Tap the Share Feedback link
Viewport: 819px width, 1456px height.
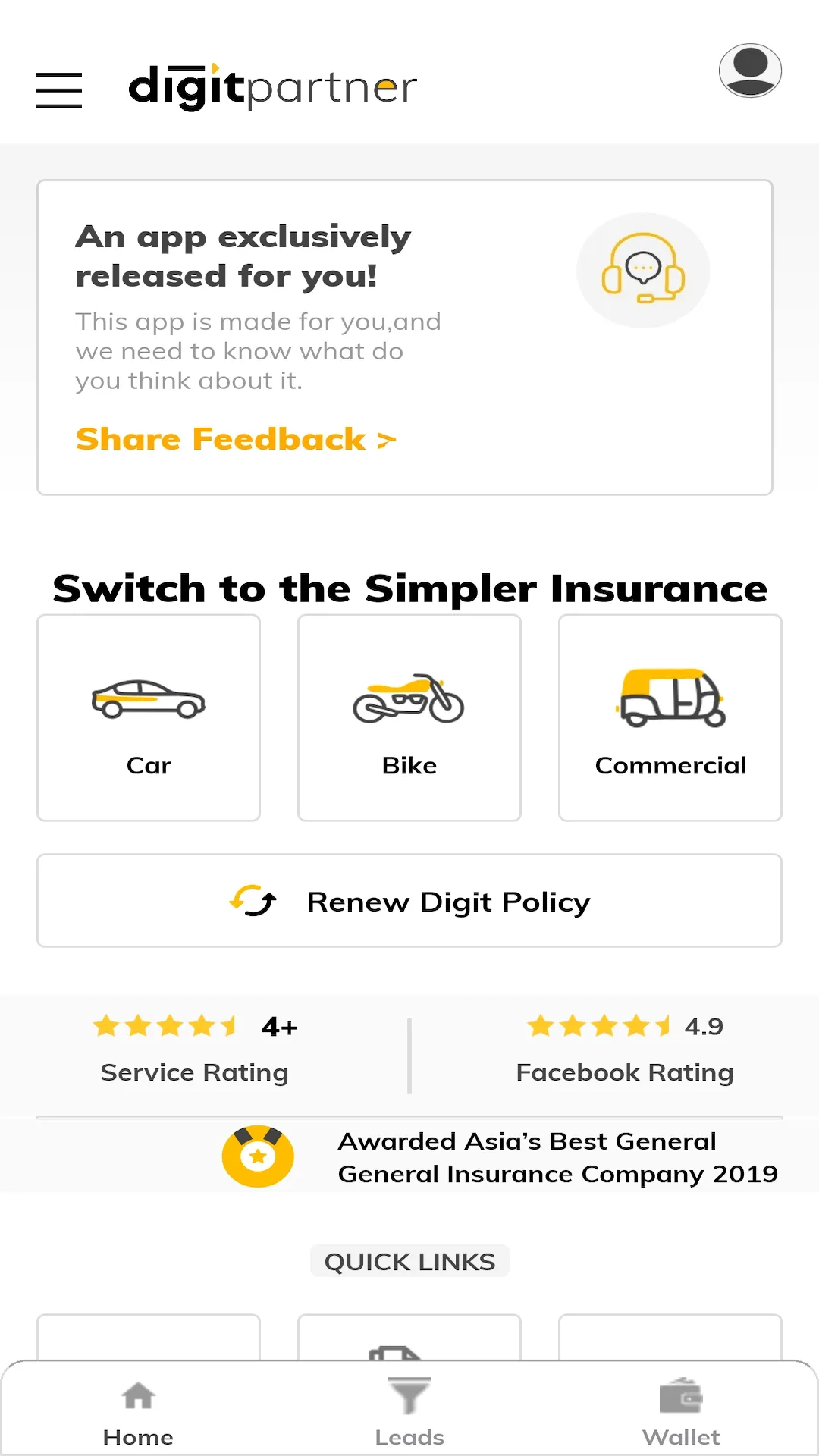pyautogui.click(x=236, y=440)
